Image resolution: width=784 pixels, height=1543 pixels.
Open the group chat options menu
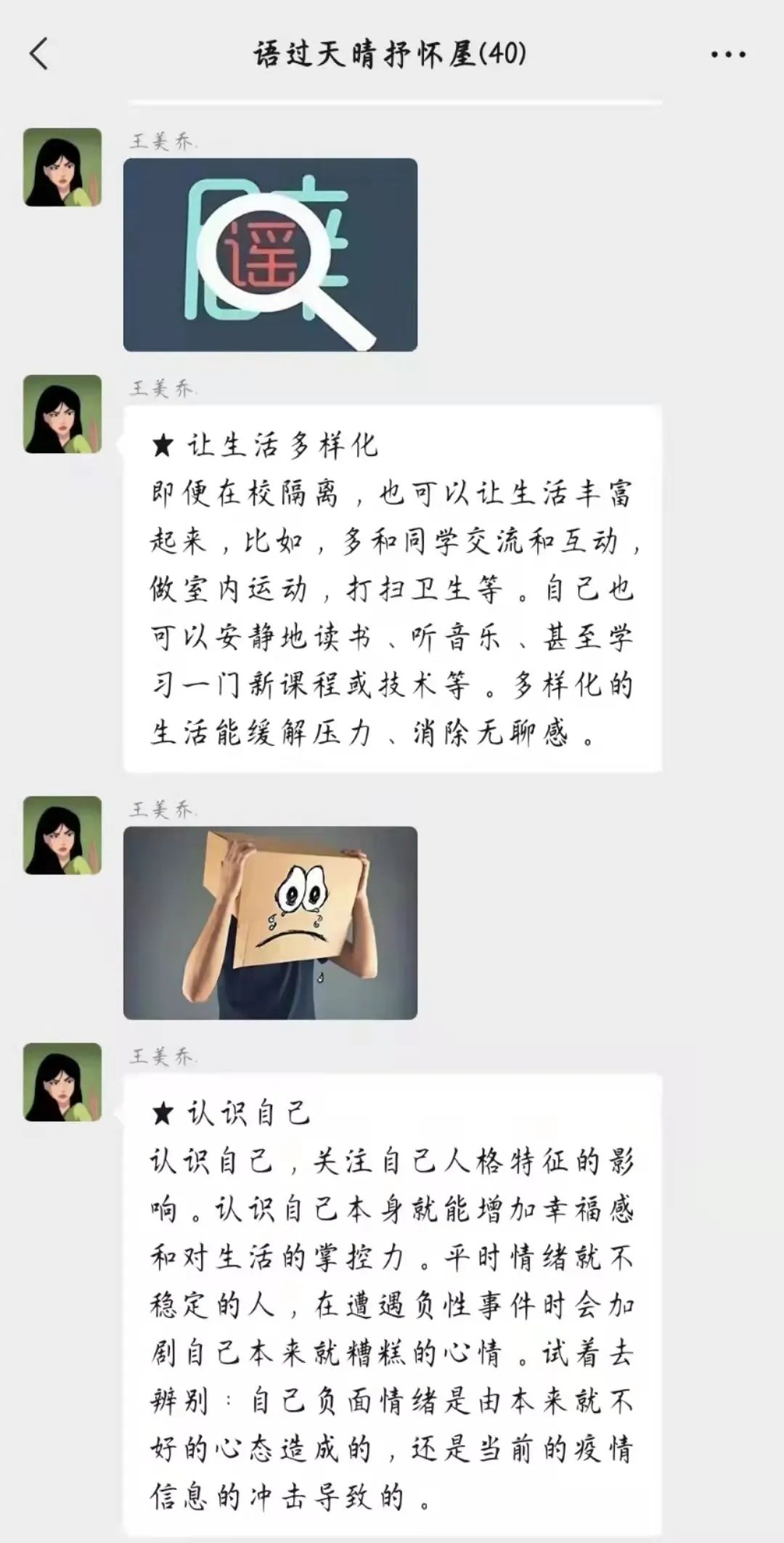pyautogui.click(x=727, y=54)
